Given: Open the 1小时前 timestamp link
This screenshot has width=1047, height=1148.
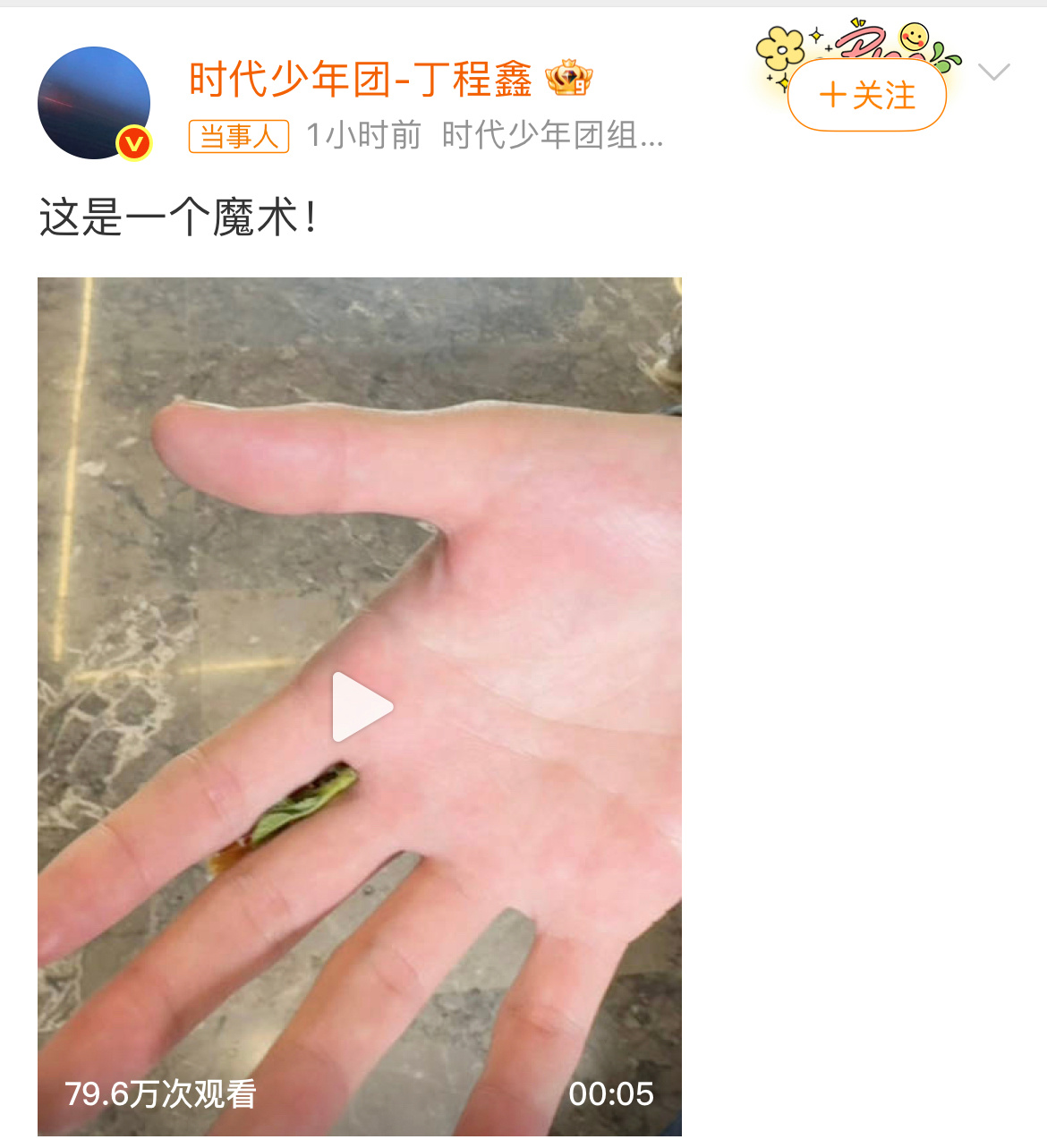Looking at the screenshot, I should 362,136.
